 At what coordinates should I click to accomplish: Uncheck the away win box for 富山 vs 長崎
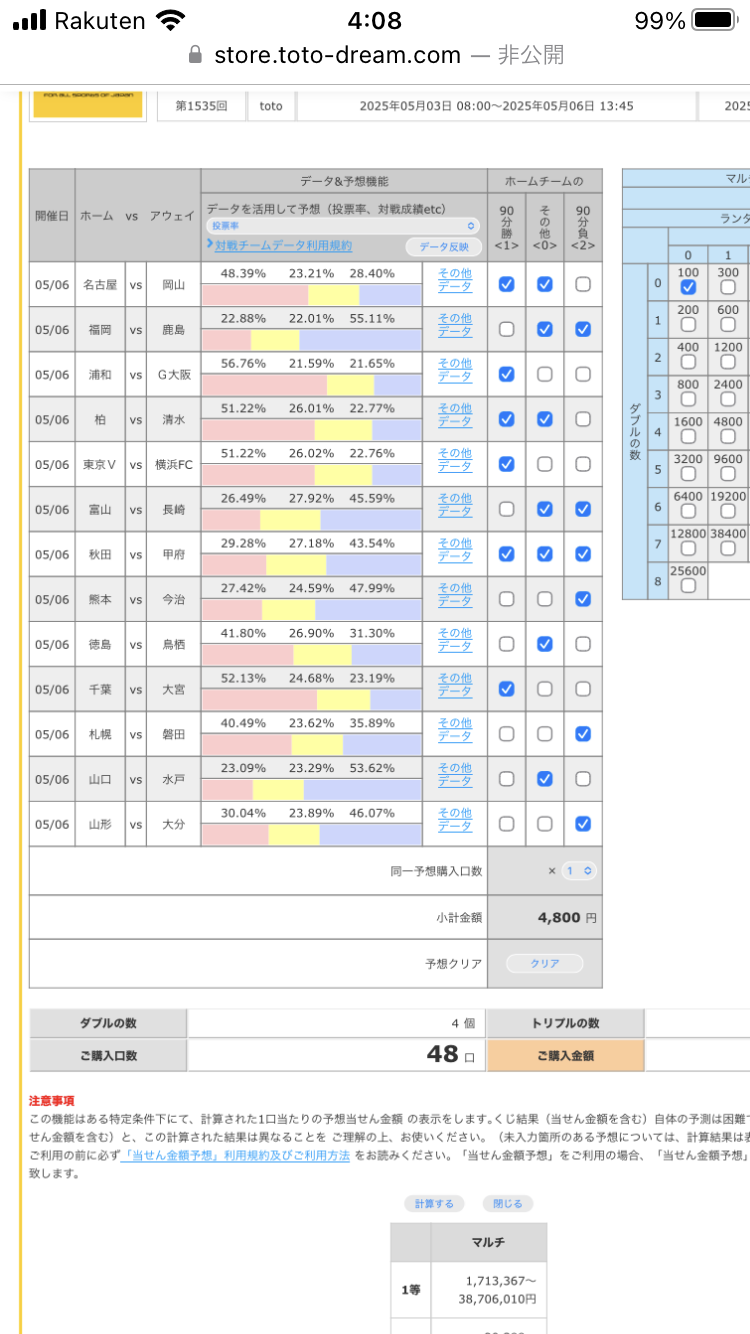pos(583,509)
